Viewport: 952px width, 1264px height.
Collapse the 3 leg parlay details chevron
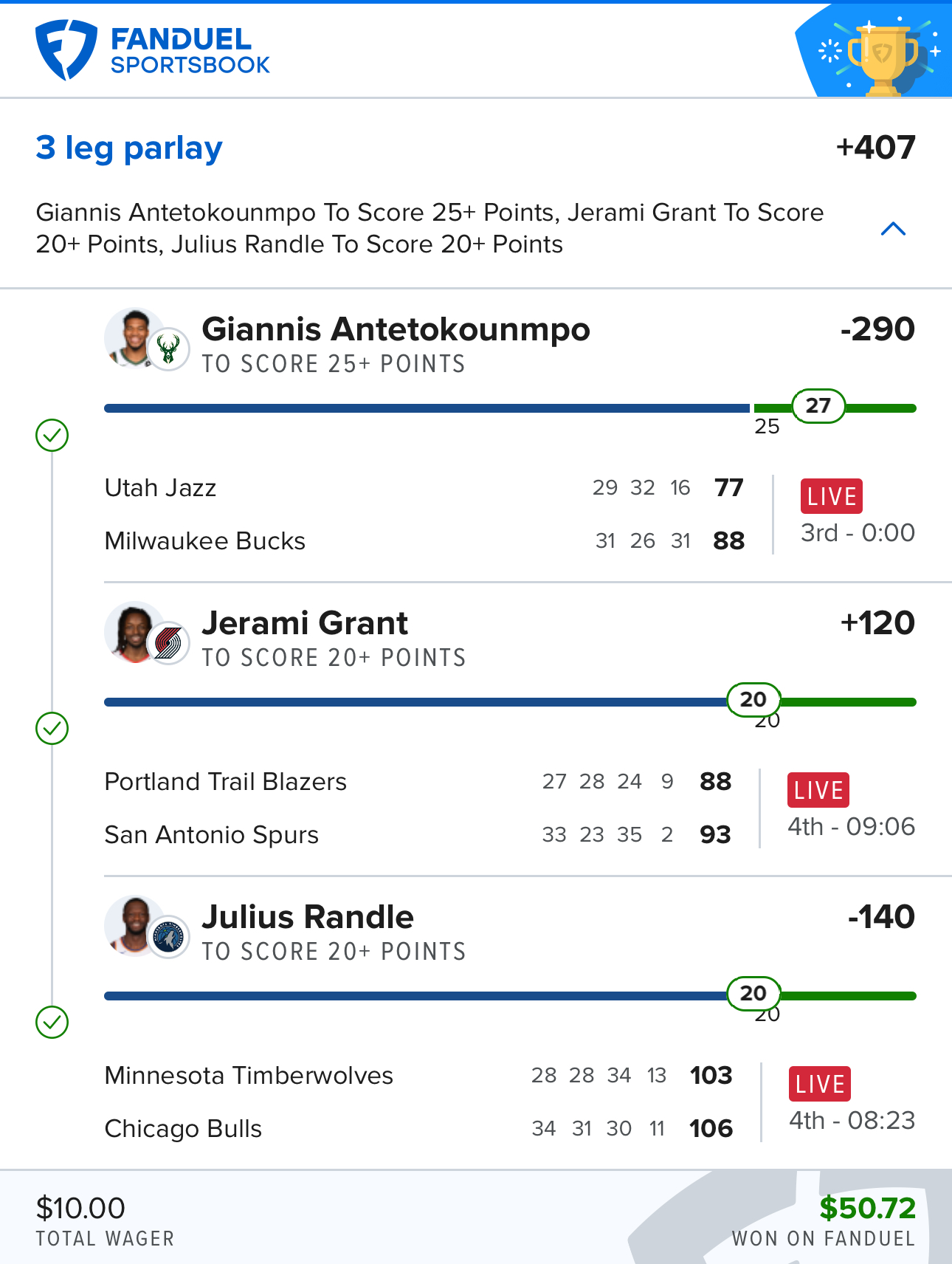(x=893, y=229)
